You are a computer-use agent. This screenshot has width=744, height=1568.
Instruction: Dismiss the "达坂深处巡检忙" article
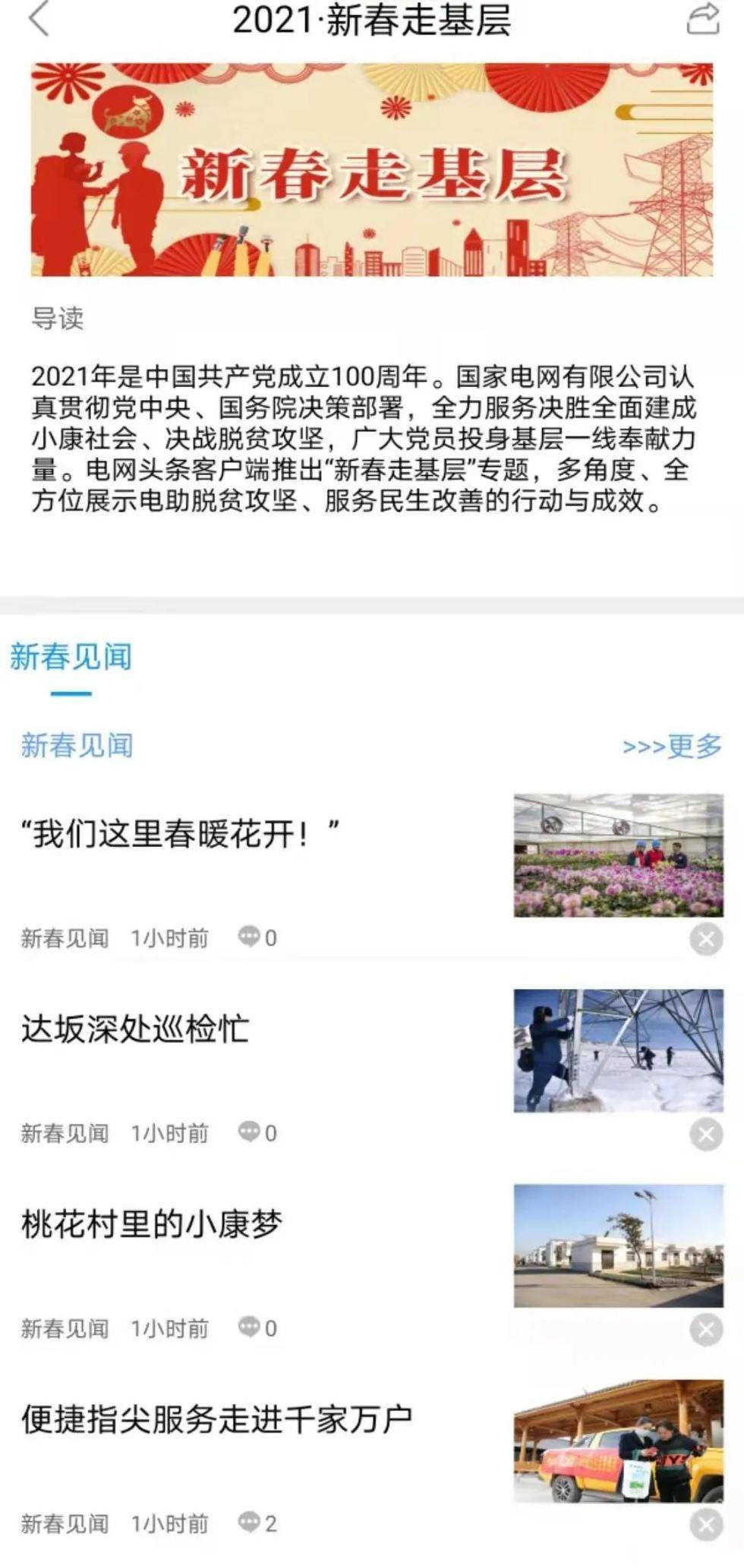pyautogui.click(x=705, y=1134)
